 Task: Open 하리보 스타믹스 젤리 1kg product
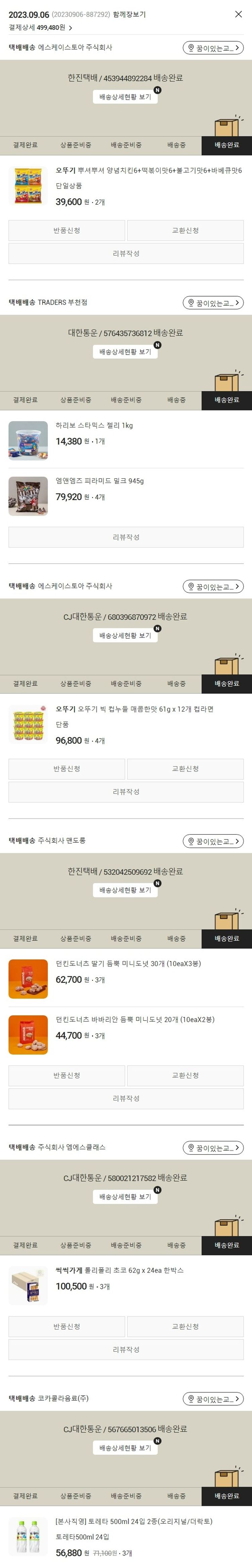point(94,425)
